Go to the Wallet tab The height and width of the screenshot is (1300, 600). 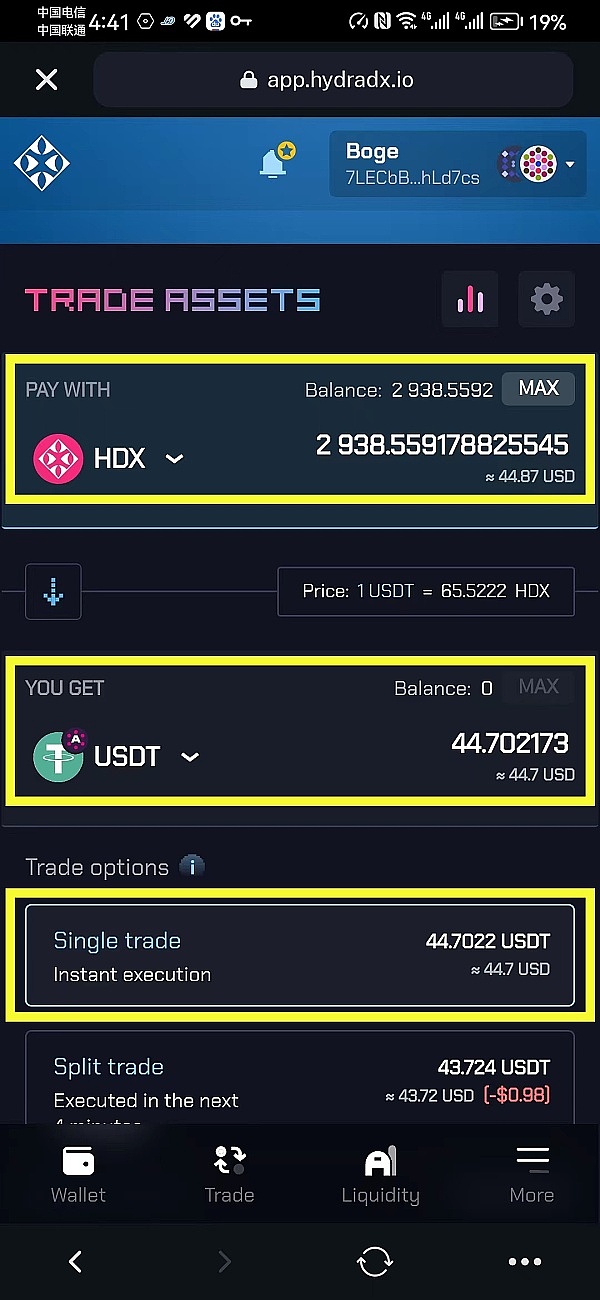tap(78, 1175)
